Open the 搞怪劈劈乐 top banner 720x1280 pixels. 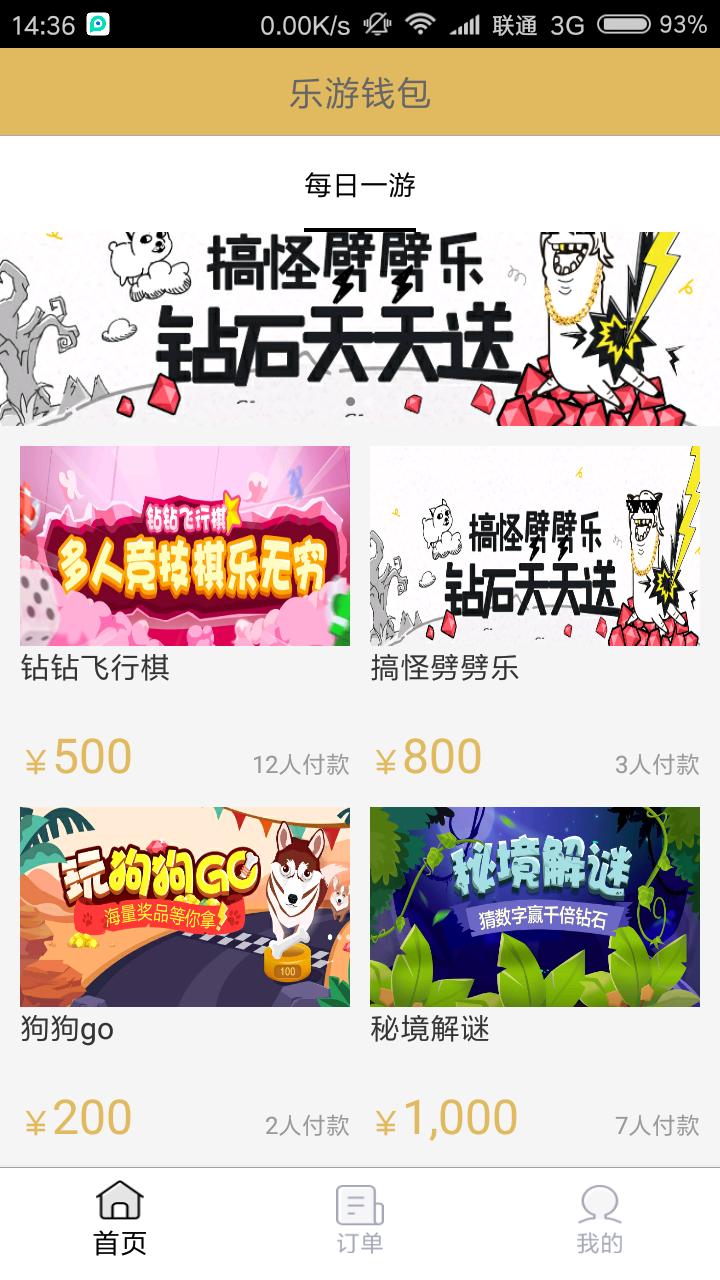pyautogui.click(x=360, y=329)
